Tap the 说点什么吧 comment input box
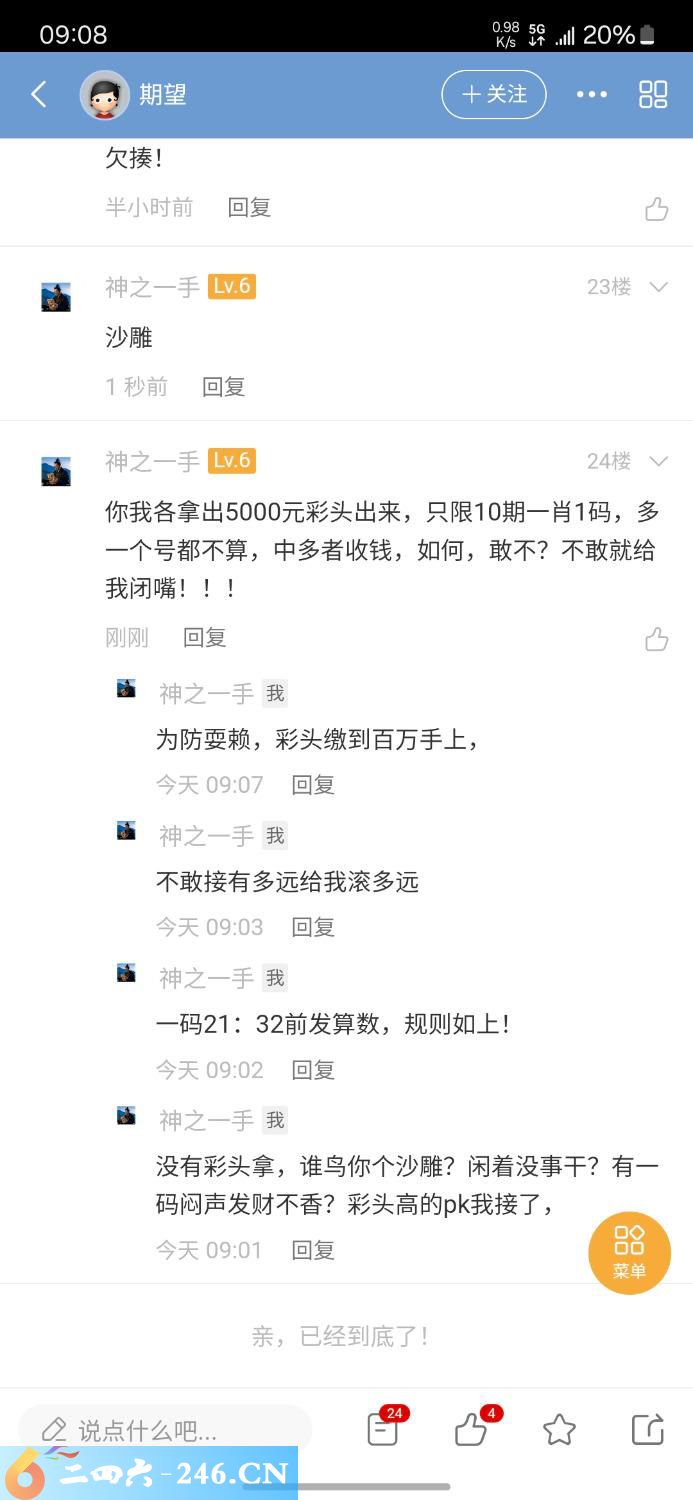The image size is (693, 1500). 165,1430
